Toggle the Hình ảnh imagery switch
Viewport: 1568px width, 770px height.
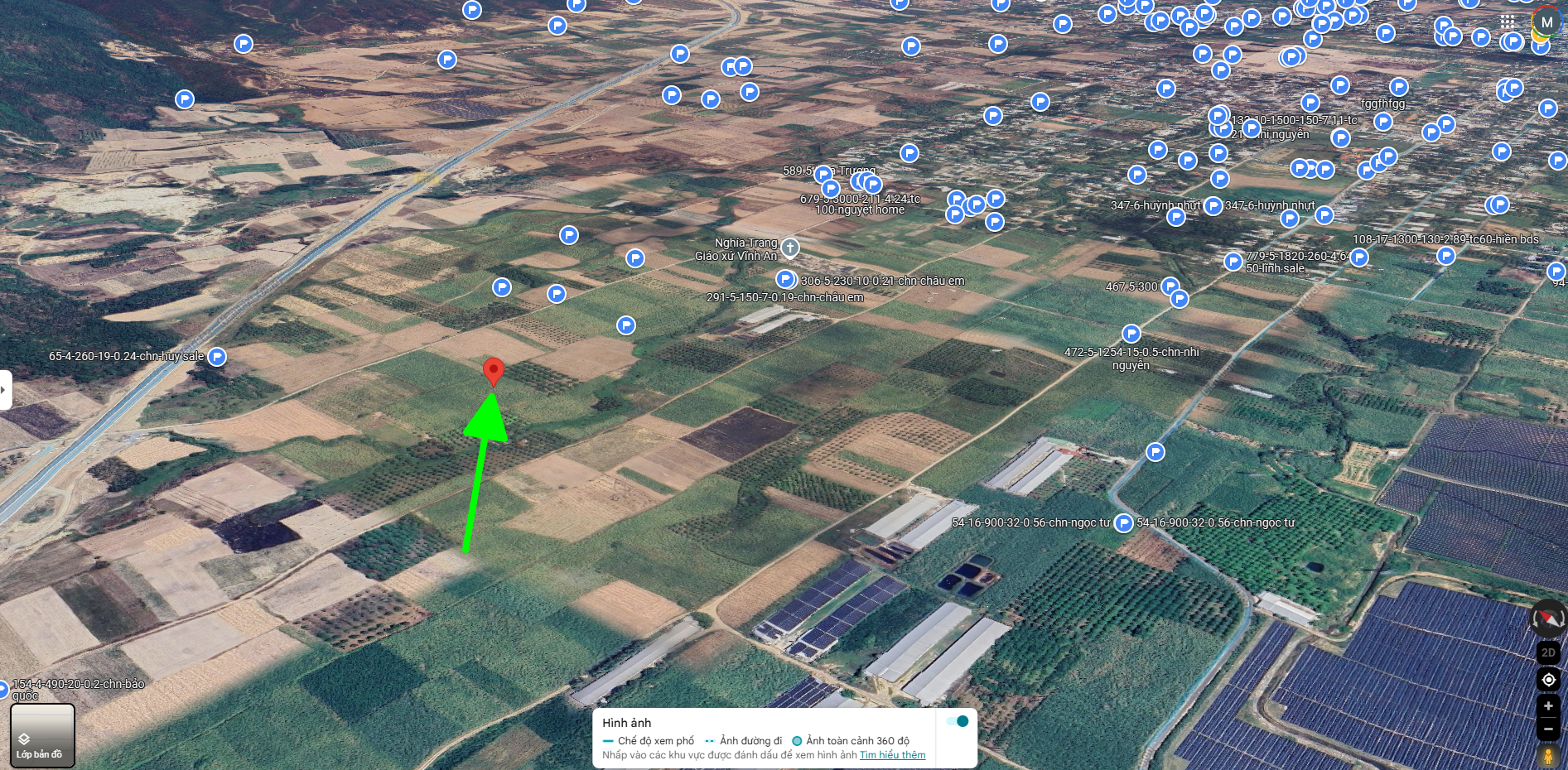[958, 721]
